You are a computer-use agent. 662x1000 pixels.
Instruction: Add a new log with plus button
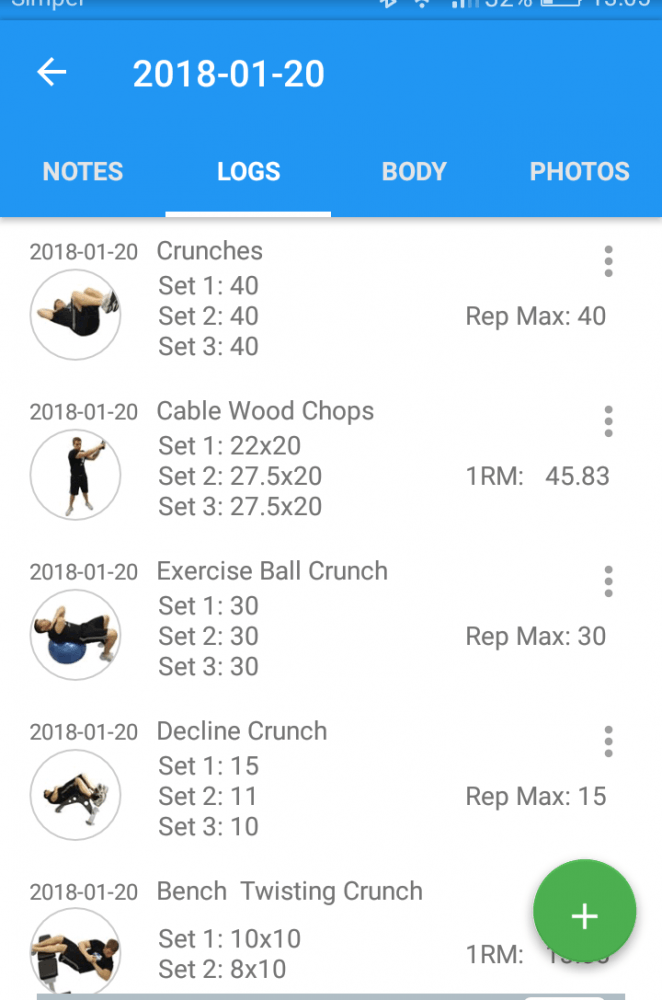[x=584, y=916]
